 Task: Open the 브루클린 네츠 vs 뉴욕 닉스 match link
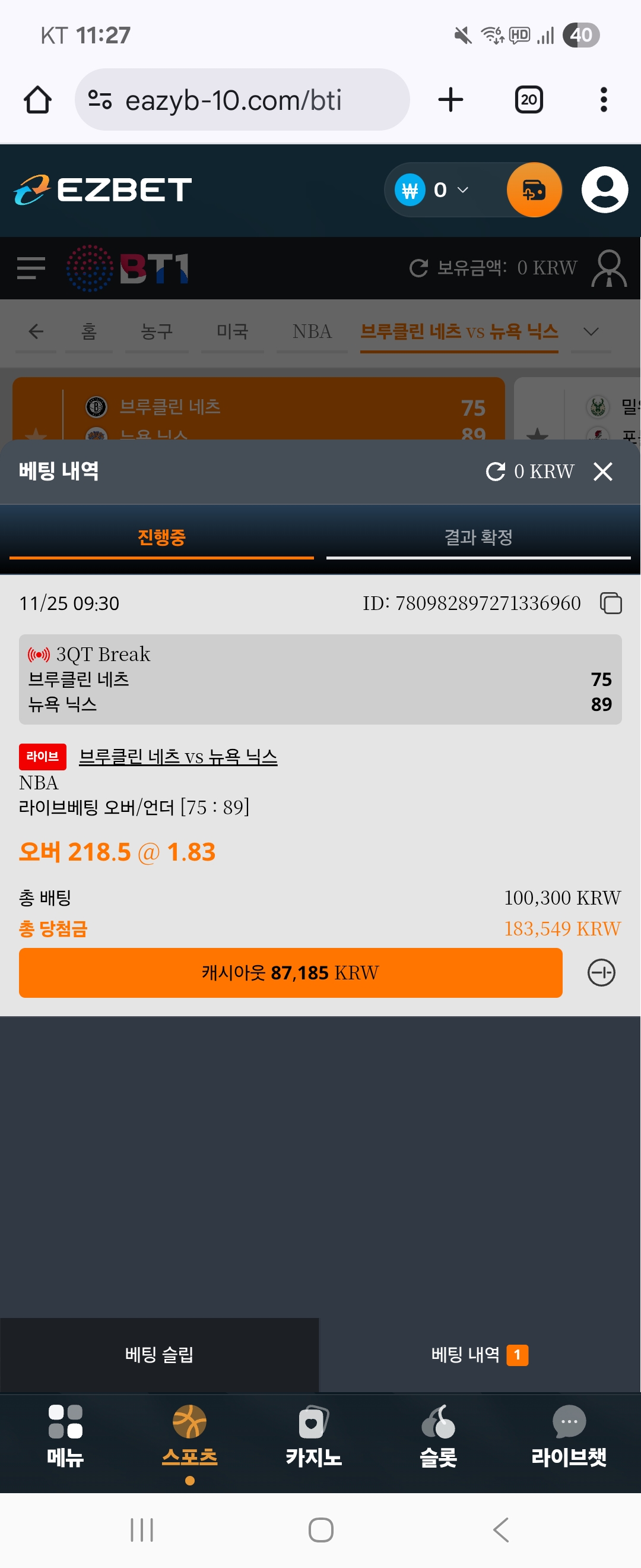[x=178, y=757]
